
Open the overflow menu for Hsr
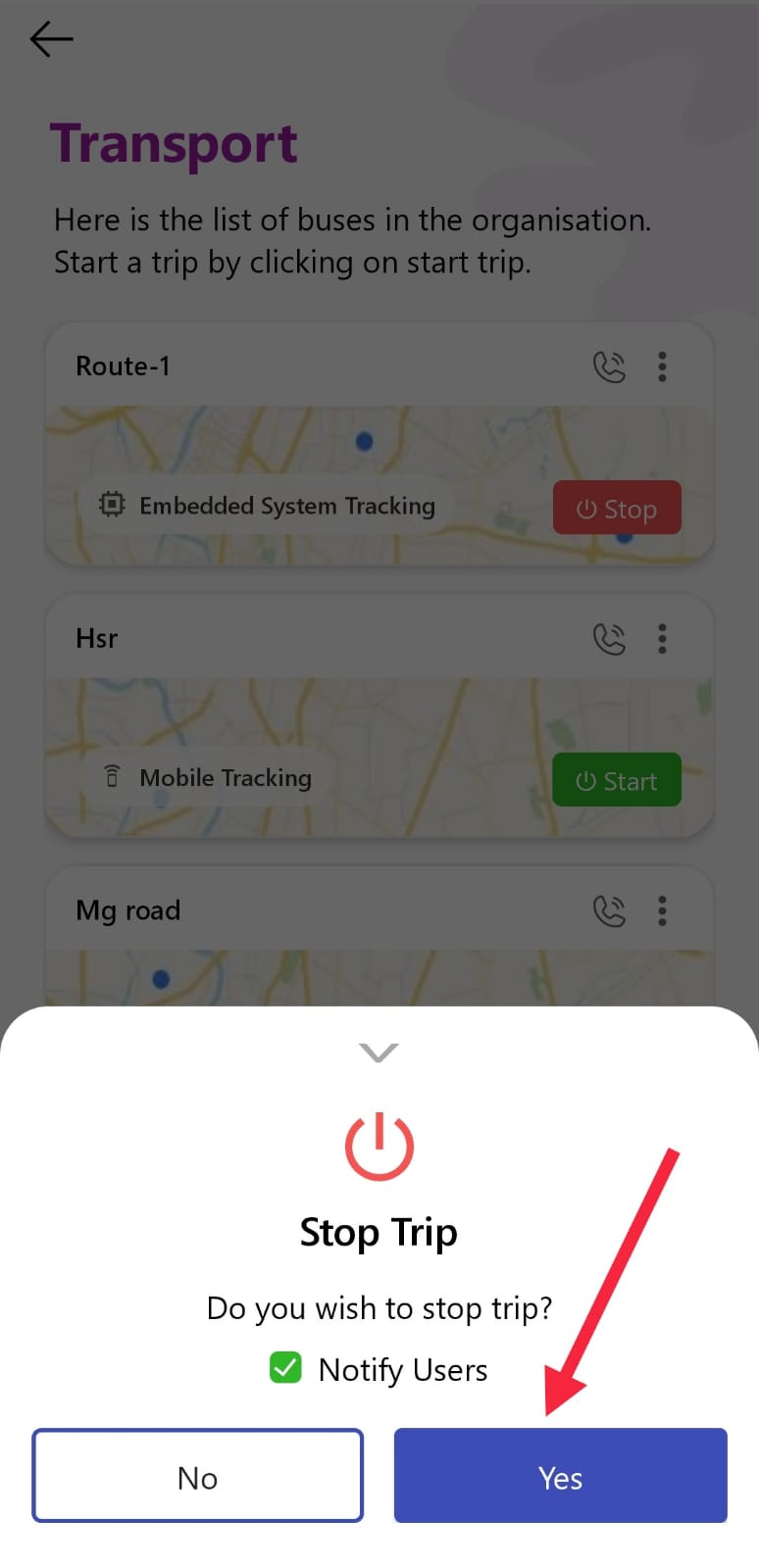tap(663, 639)
